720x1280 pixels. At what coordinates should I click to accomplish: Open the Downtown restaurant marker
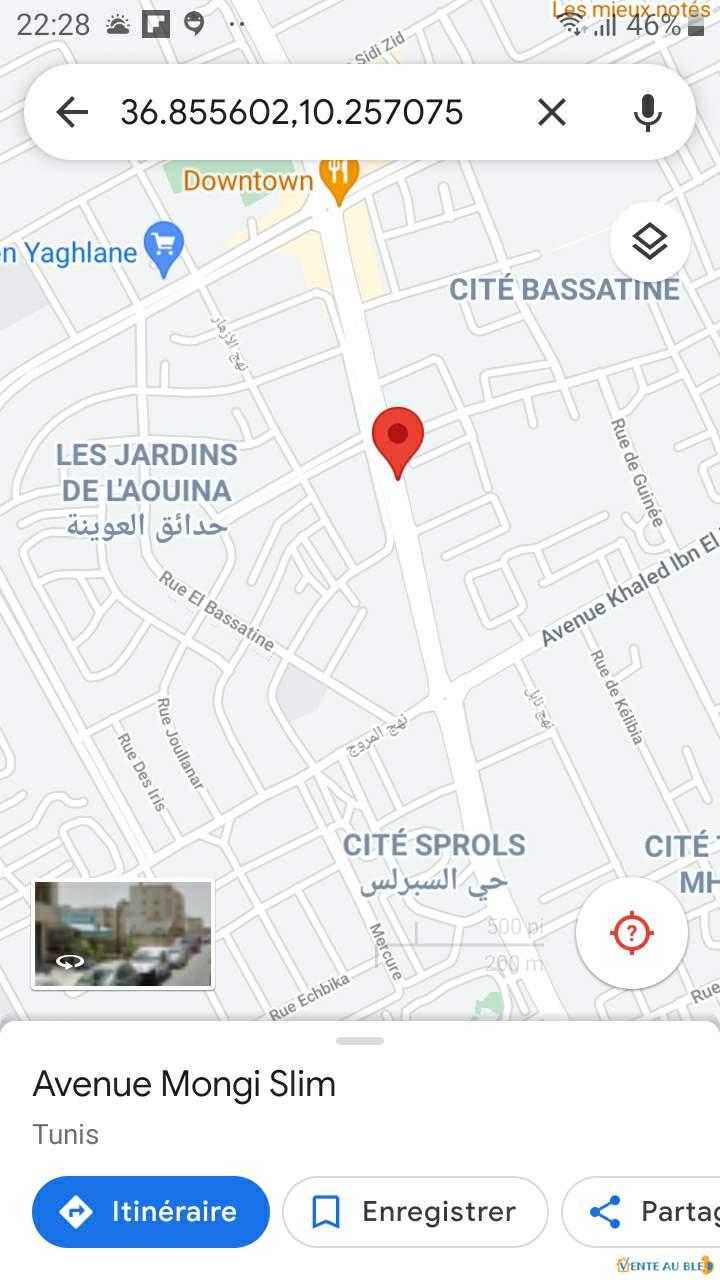click(x=340, y=180)
